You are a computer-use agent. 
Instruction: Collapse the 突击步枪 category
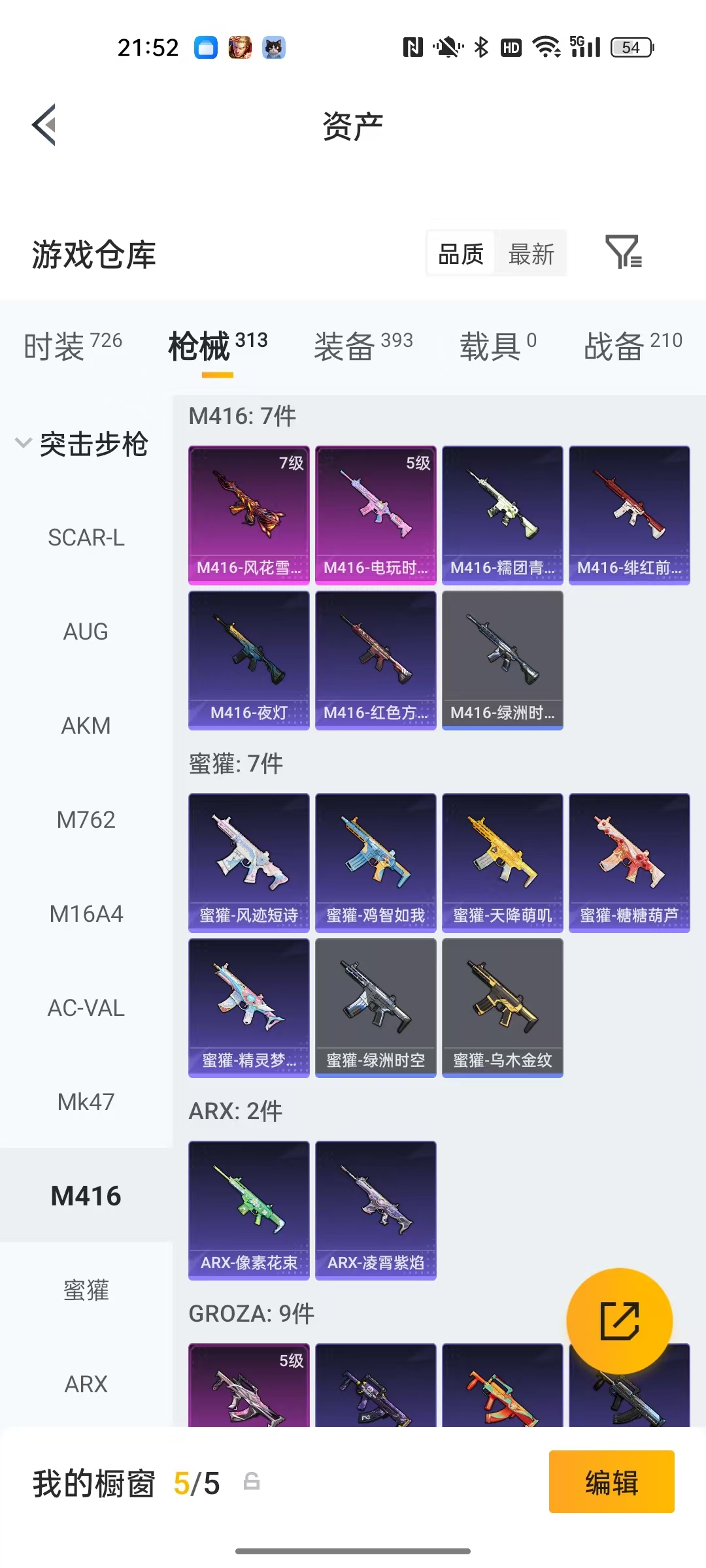coord(82,444)
